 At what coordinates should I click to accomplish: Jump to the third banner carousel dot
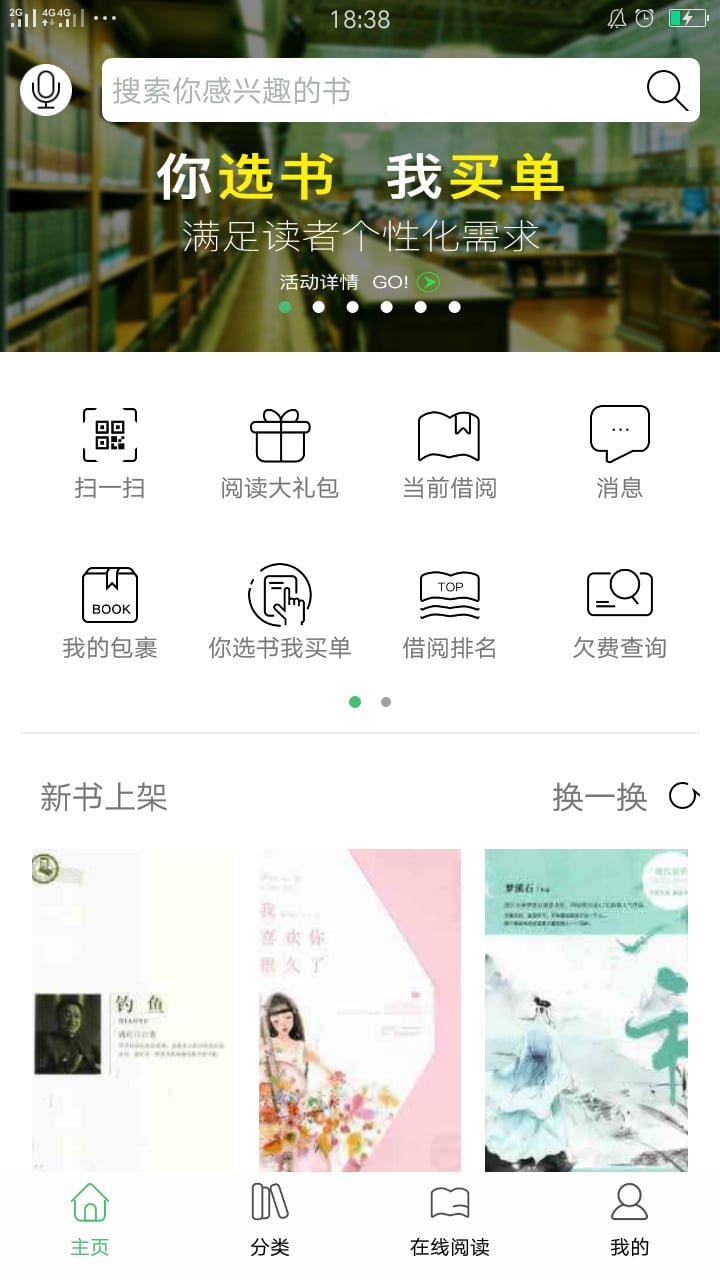[352, 307]
